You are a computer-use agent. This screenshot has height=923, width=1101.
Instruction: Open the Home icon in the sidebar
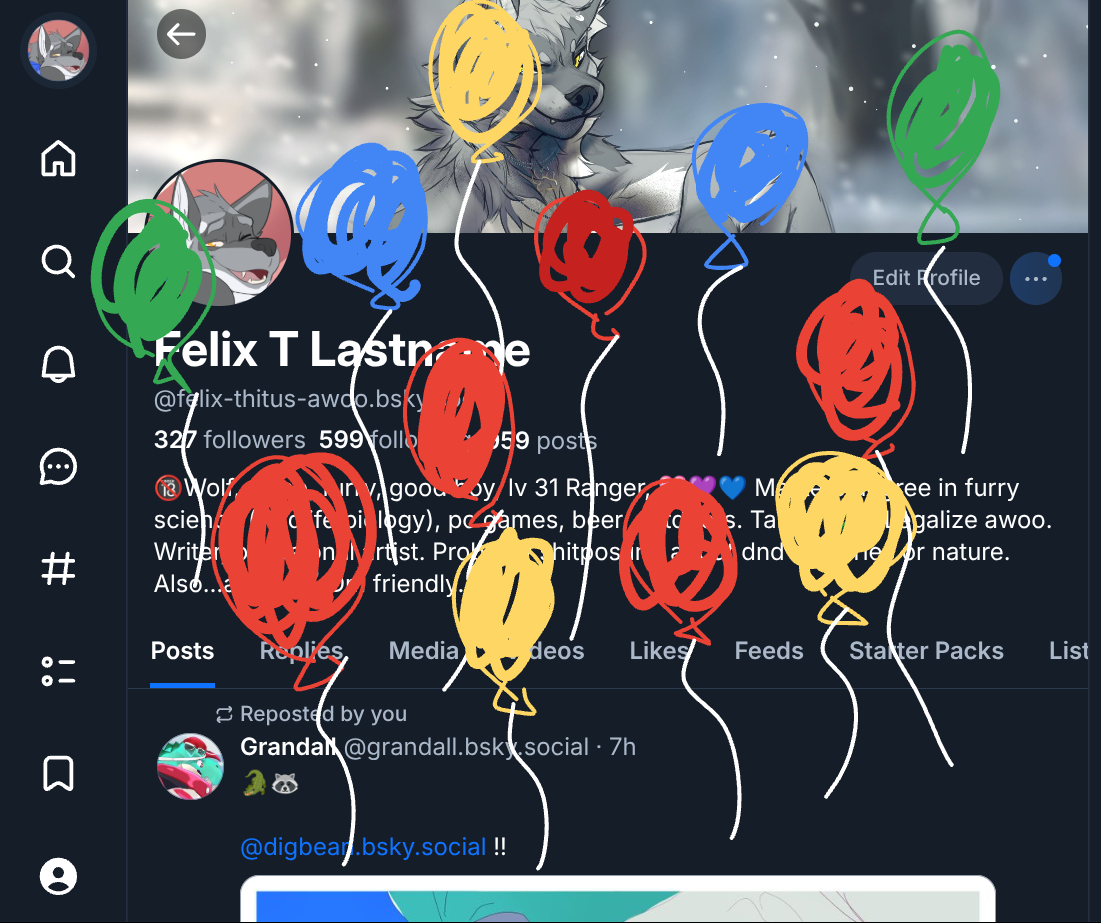tap(58, 158)
